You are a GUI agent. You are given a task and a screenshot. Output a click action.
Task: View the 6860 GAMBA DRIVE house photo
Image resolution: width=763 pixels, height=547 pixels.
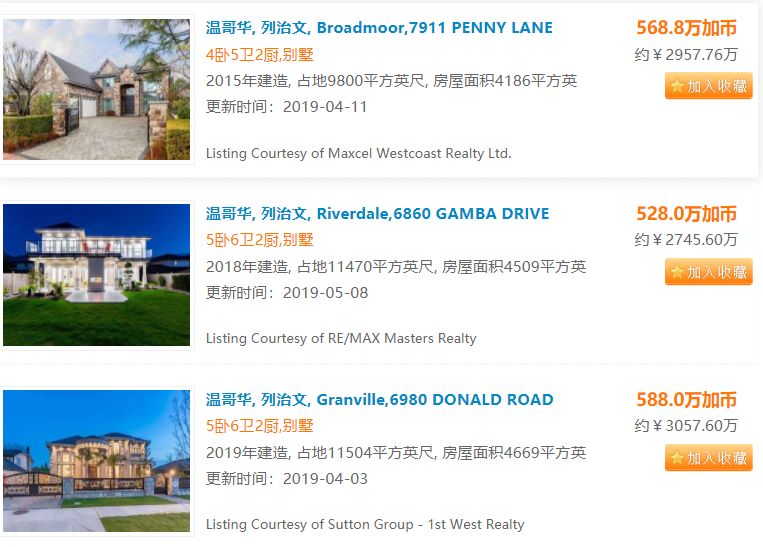point(96,275)
